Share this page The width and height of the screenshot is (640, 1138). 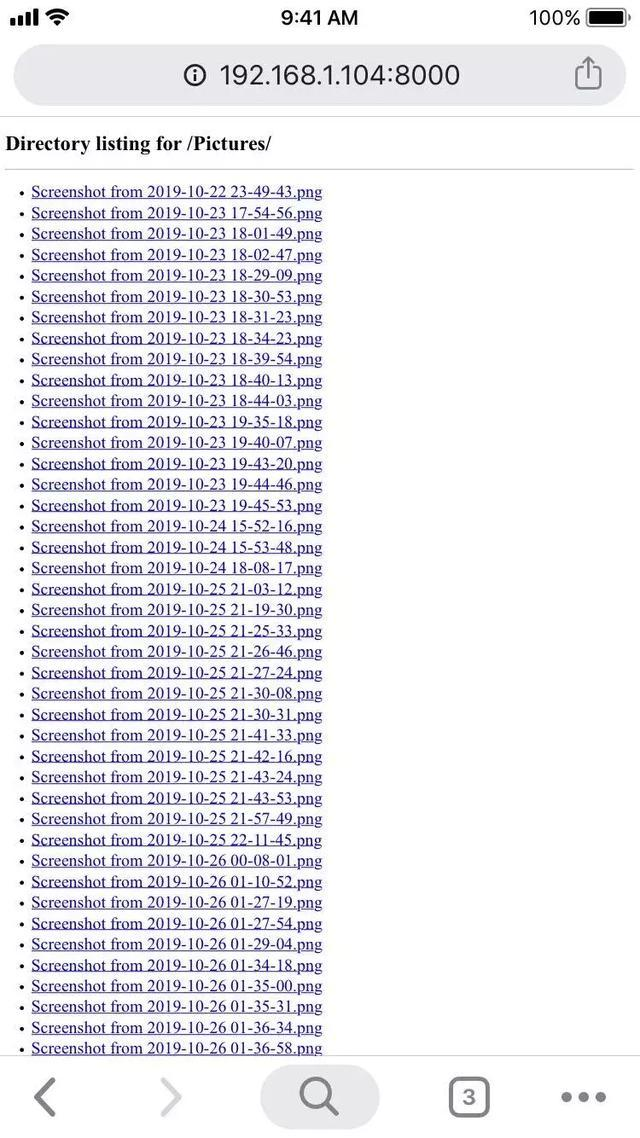tap(588, 74)
